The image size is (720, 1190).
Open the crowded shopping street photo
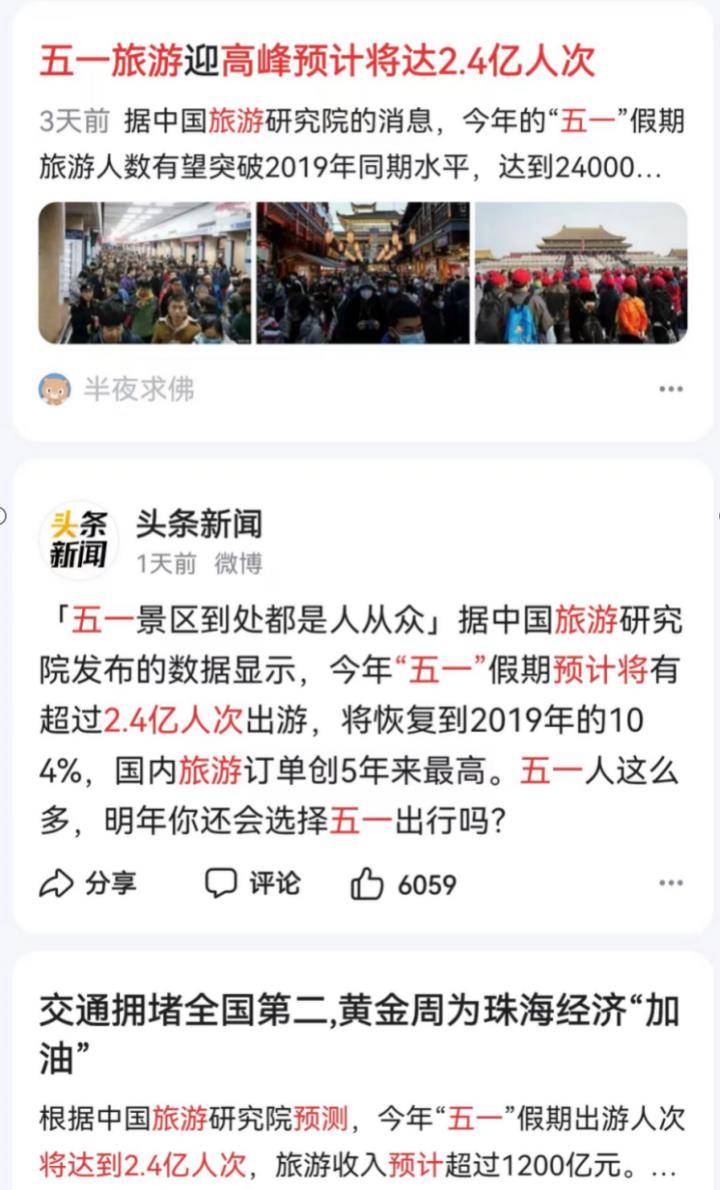point(145,273)
